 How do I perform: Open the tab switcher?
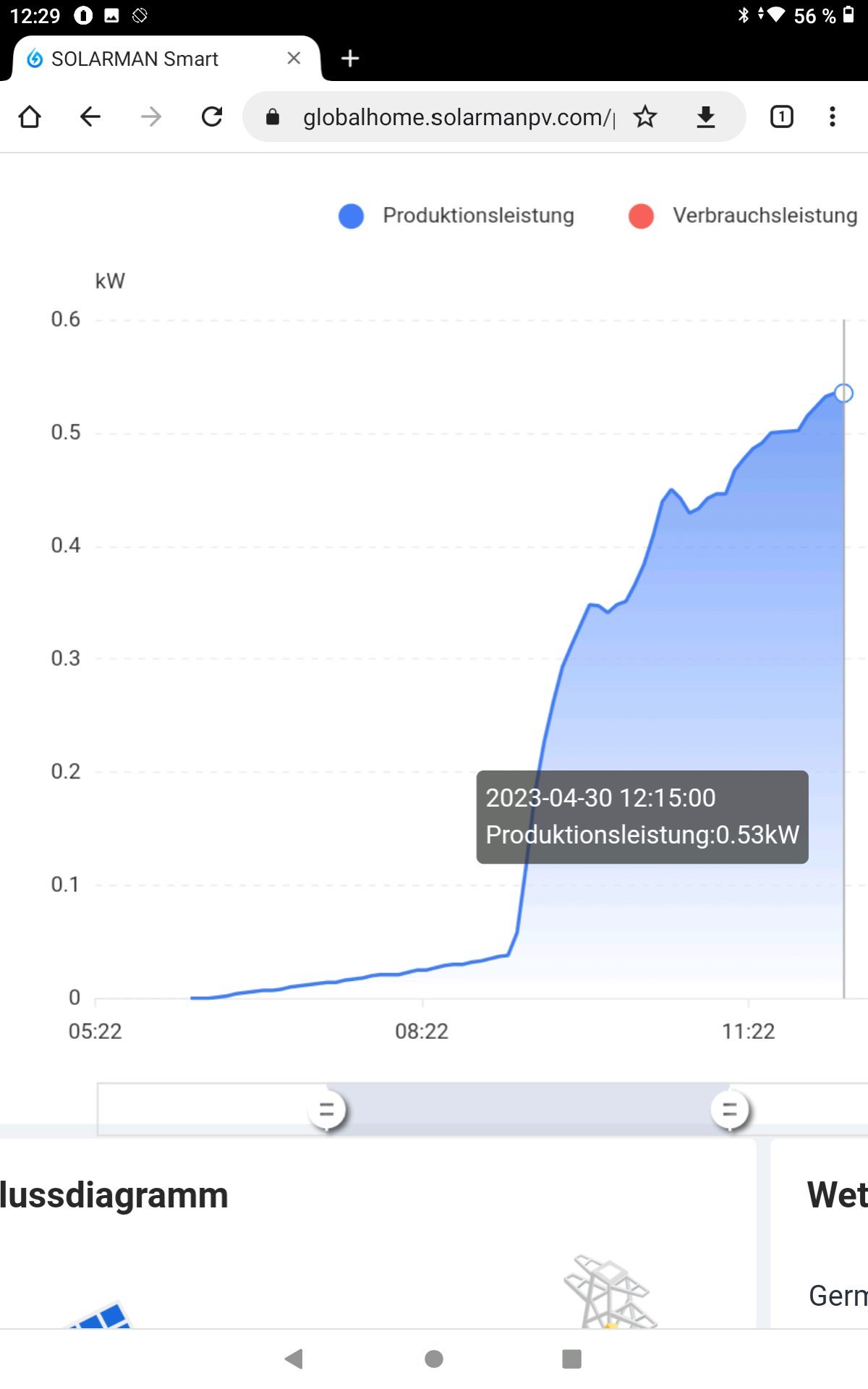pyautogui.click(x=781, y=116)
